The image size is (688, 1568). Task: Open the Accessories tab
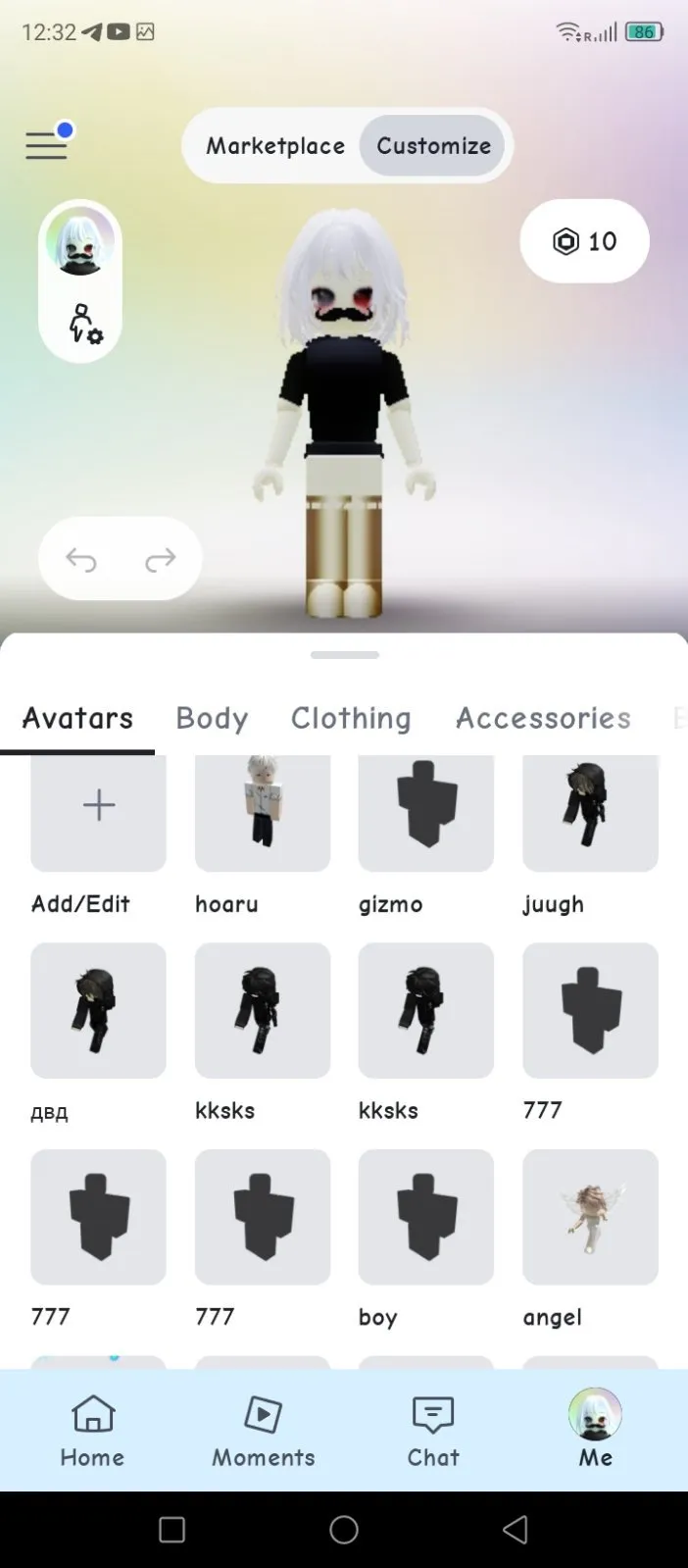[543, 718]
